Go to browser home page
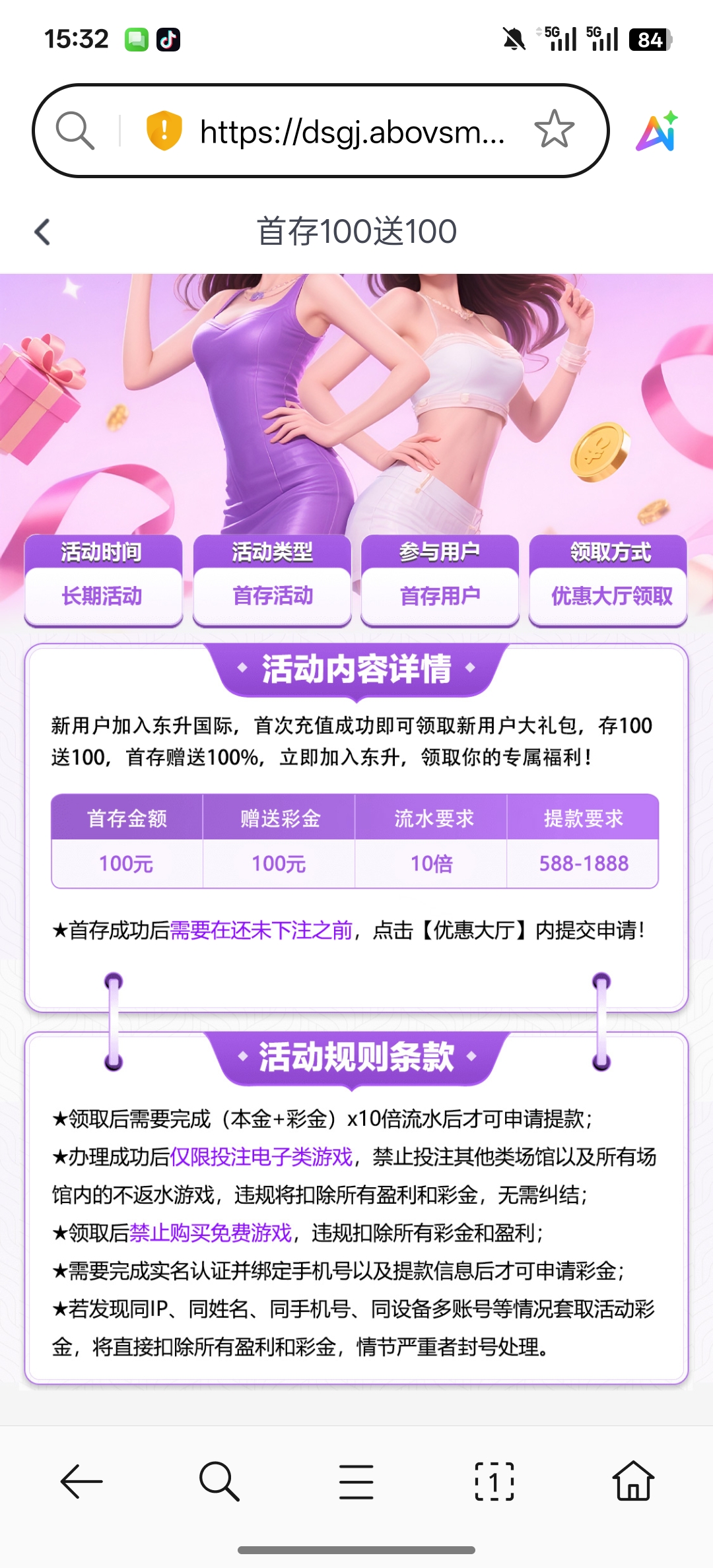 pyautogui.click(x=633, y=1482)
